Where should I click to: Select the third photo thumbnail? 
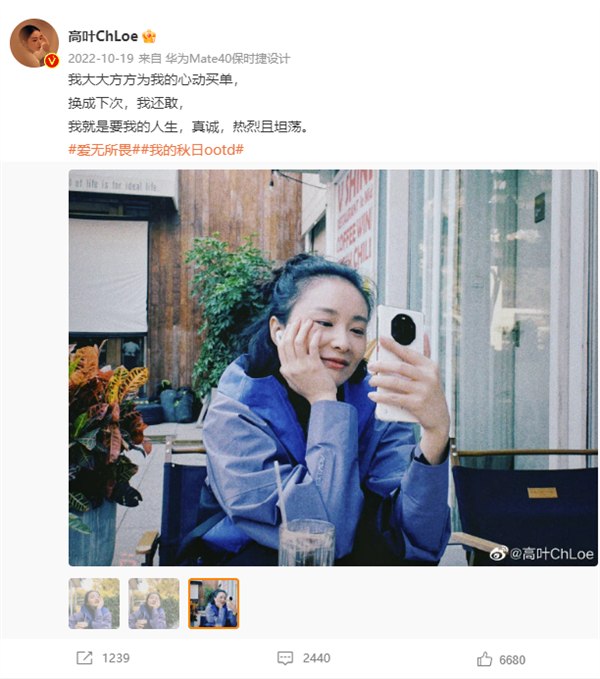pyautogui.click(x=214, y=603)
